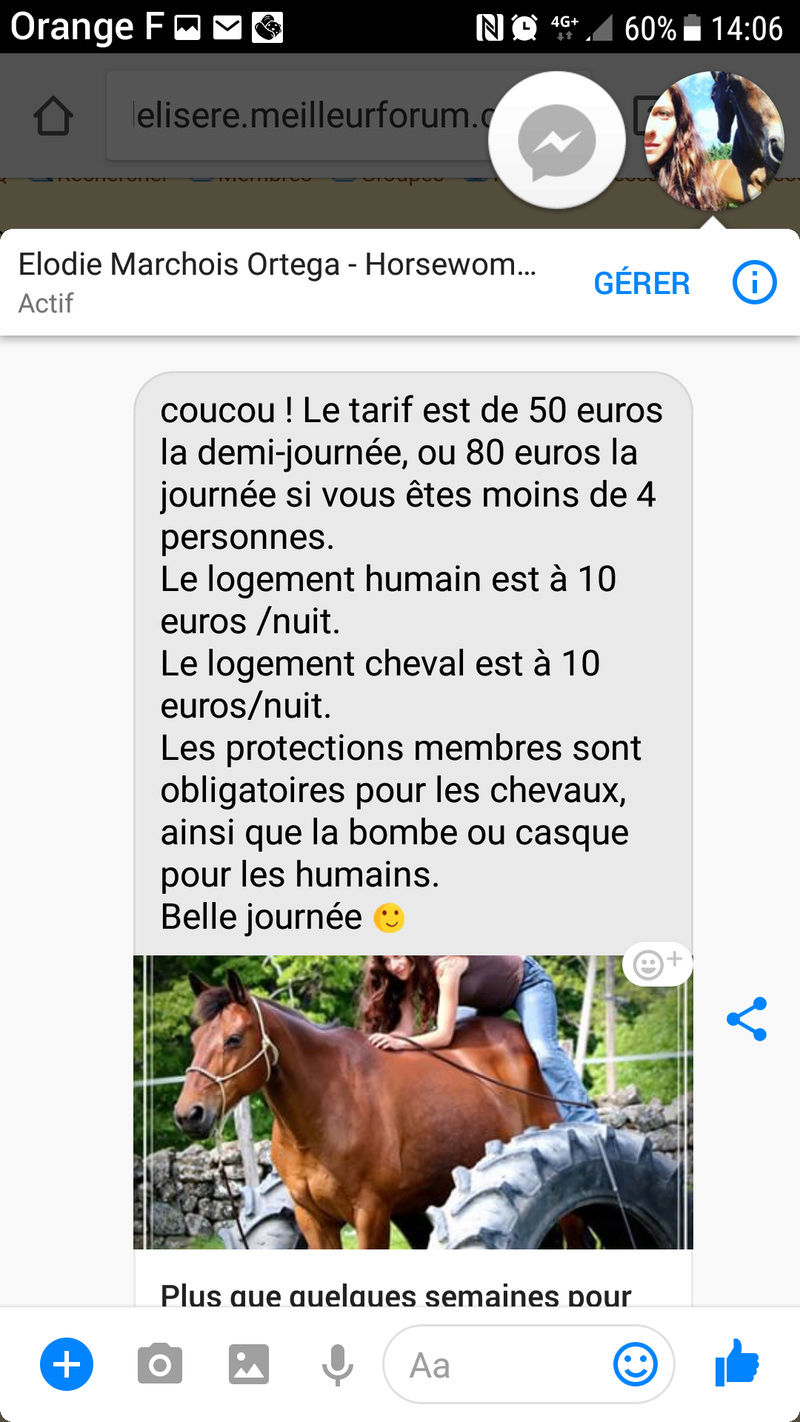Open the shared horse photo link
800x1422 pixels.
click(412, 1100)
